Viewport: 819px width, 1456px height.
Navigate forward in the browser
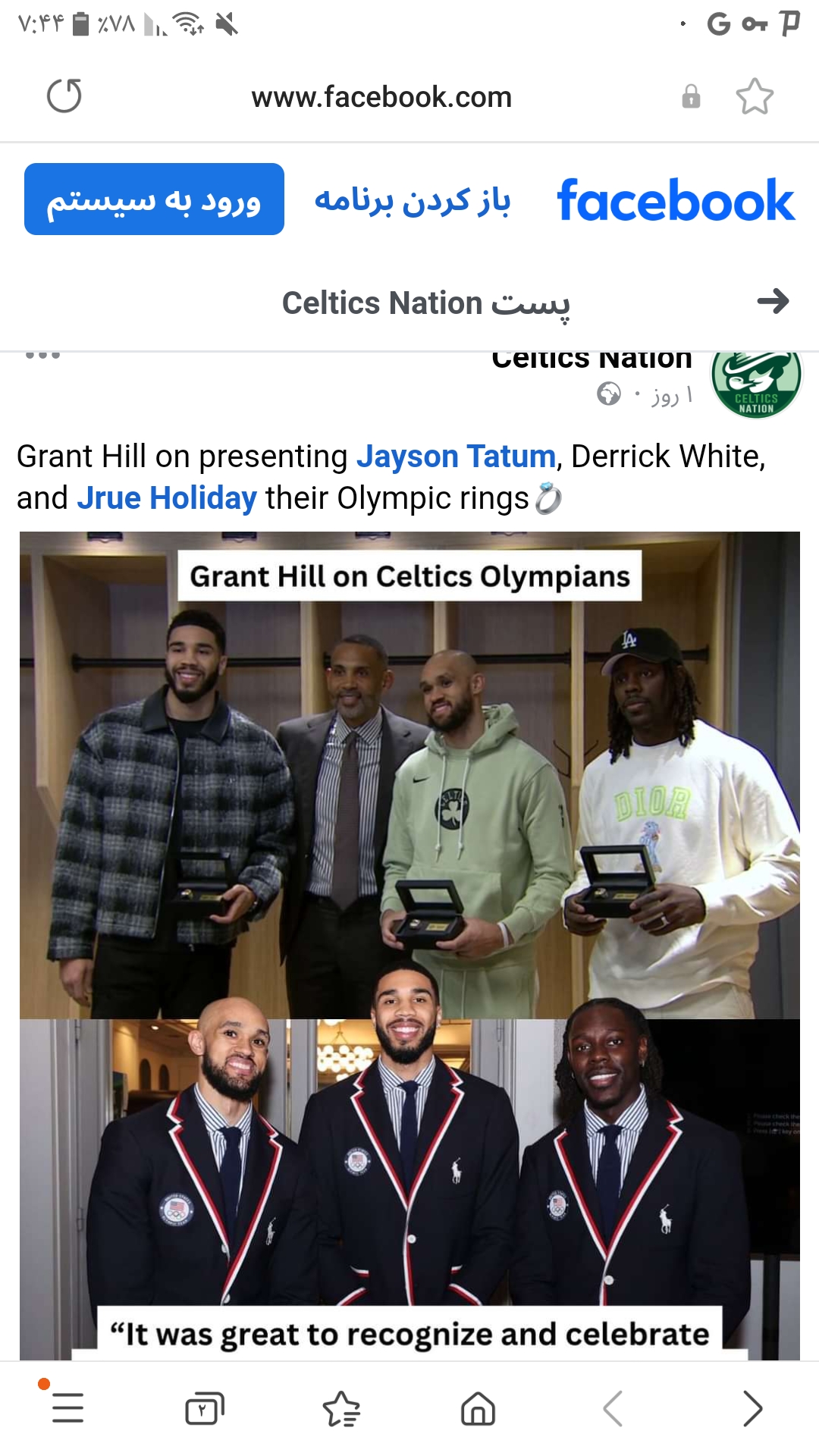click(752, 1408)
